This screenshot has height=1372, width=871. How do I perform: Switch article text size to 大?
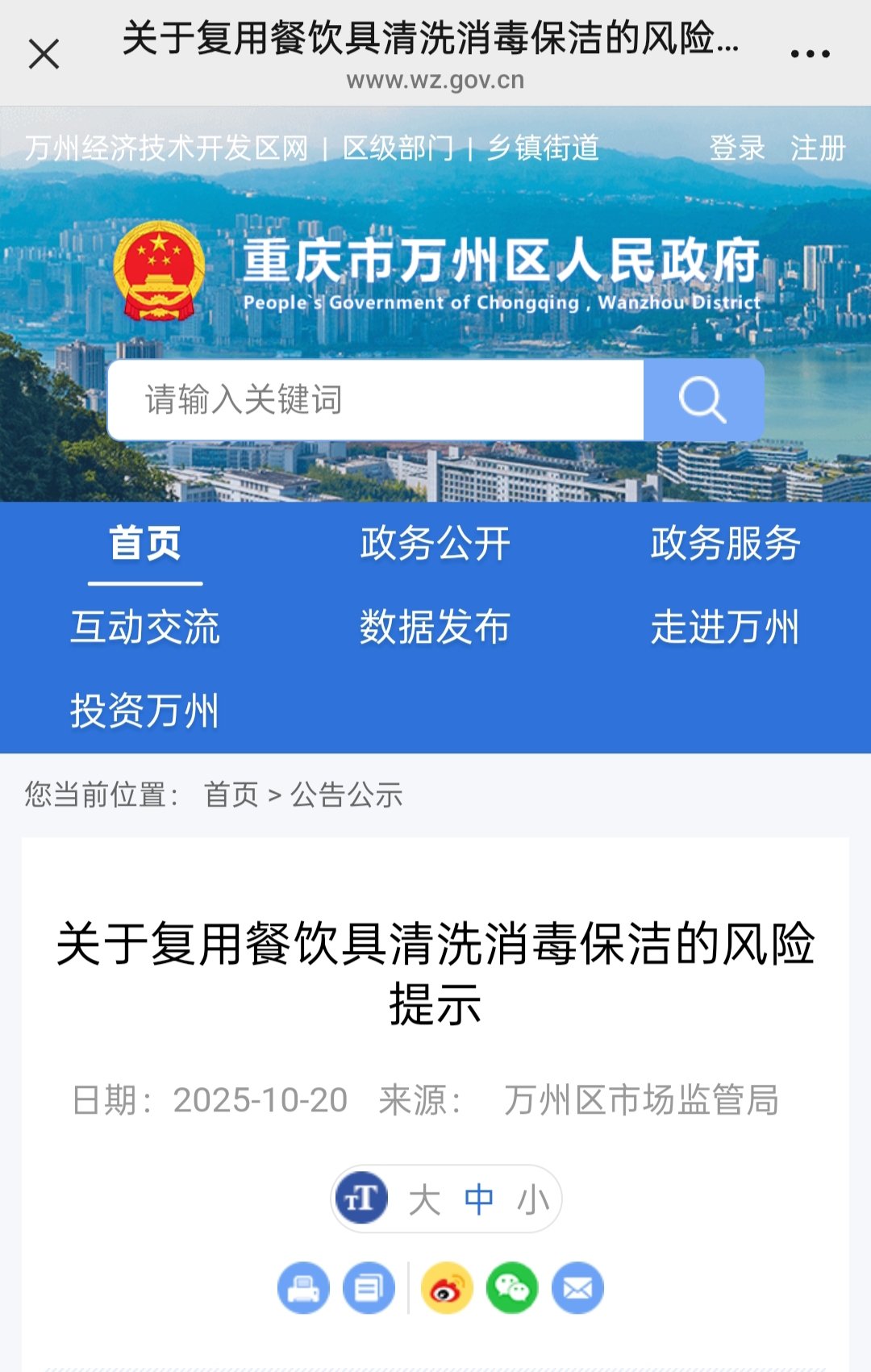click(x=425, y=1199)
